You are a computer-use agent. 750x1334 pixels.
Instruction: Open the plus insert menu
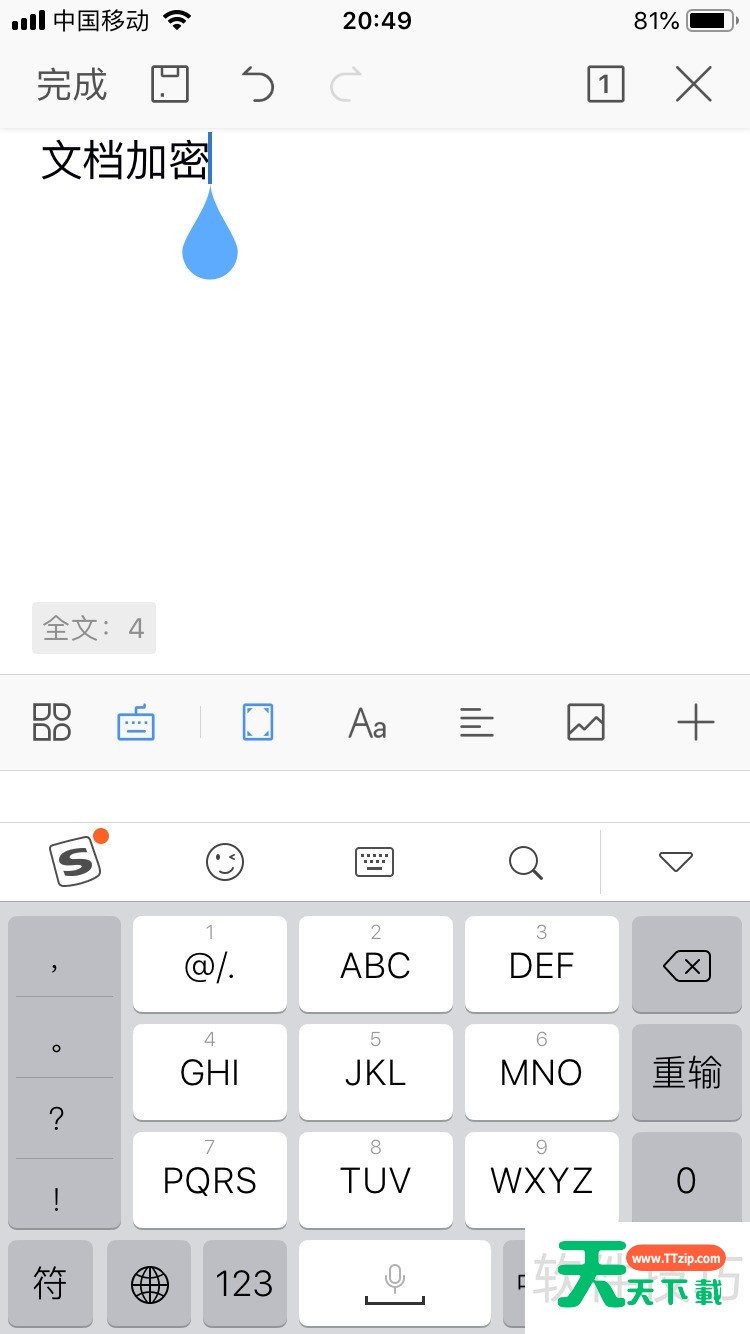pos(695,721)
